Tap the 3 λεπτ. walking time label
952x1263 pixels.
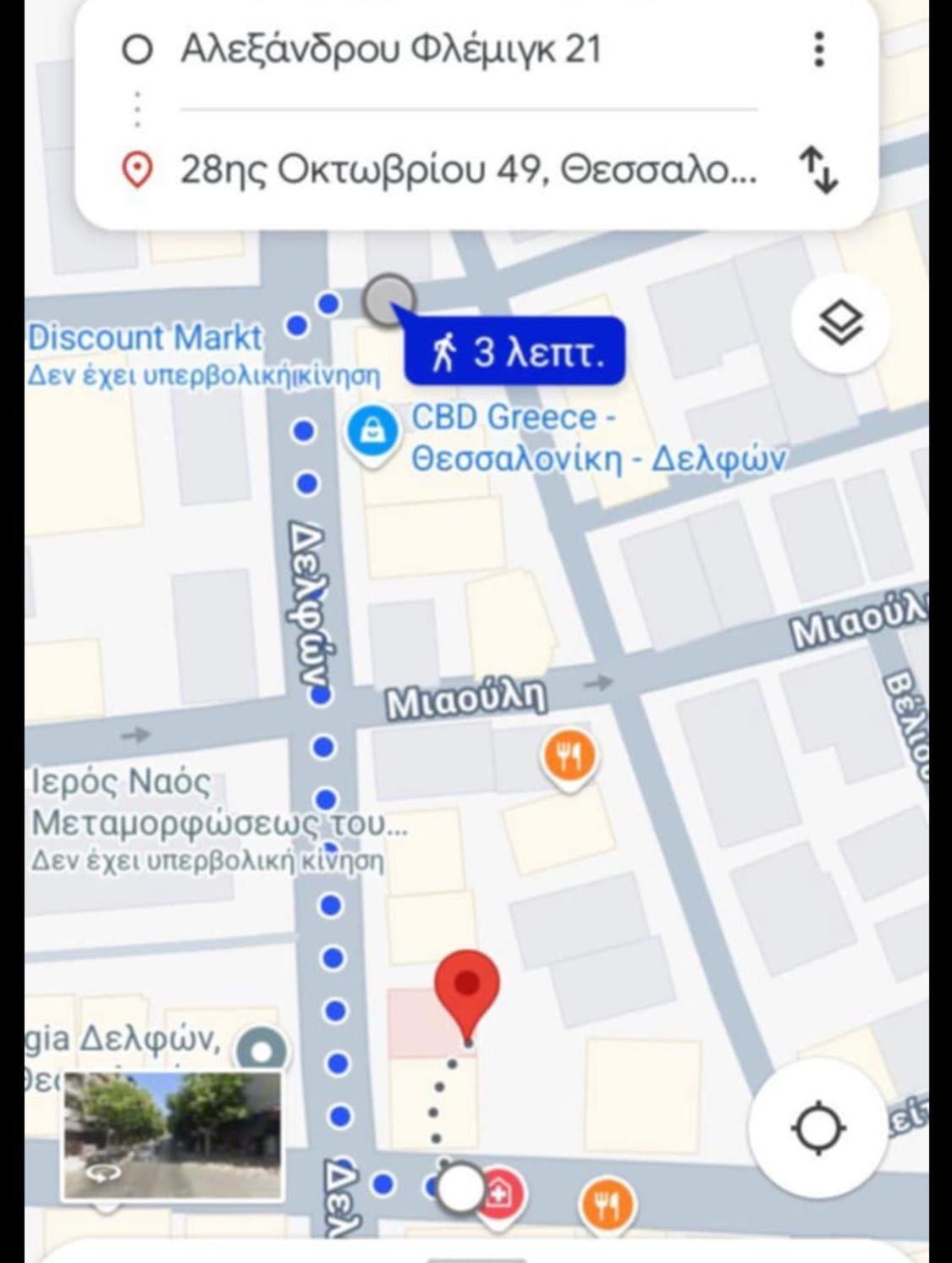pyautogui.click(x=516, y=350)
